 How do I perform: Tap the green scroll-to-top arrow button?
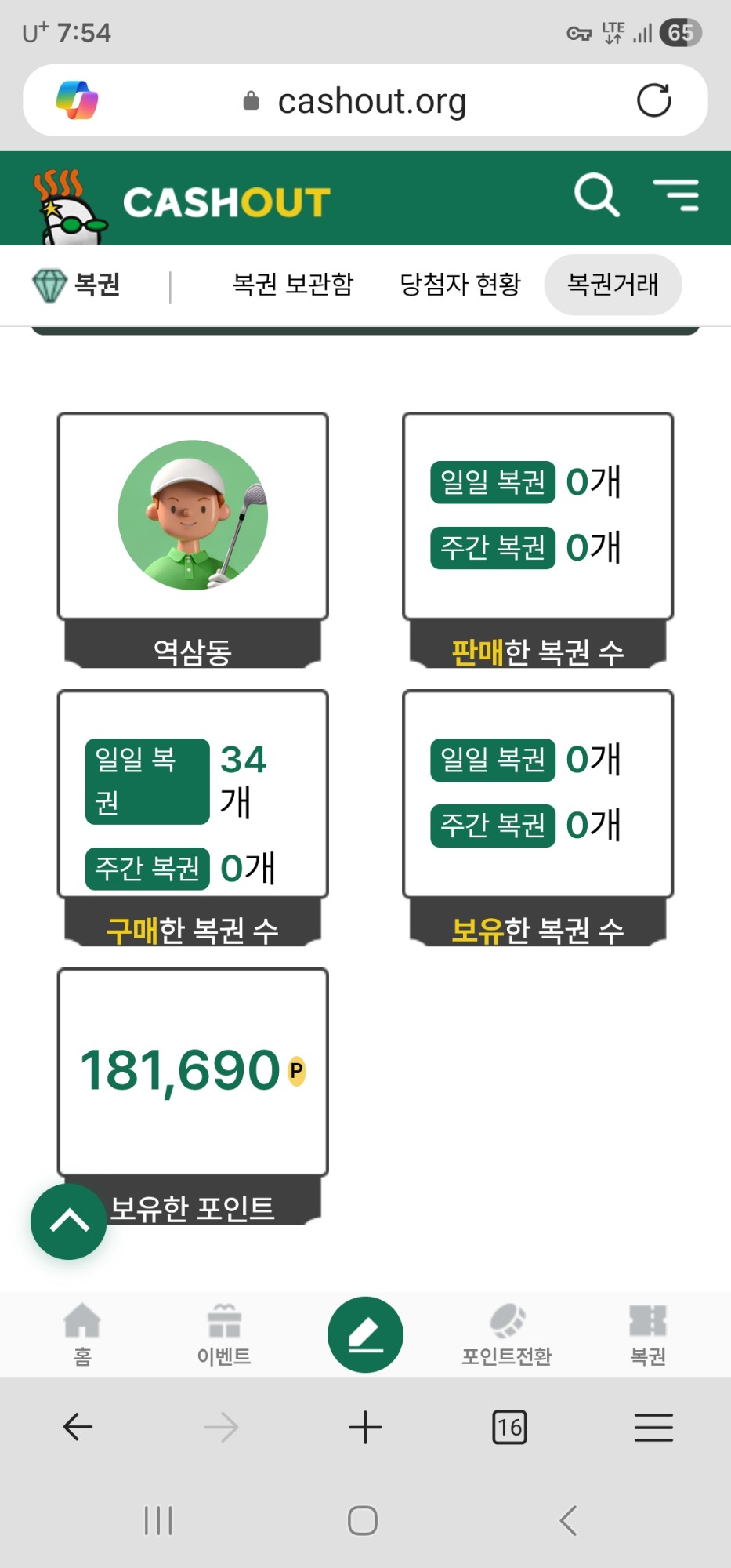tap(69, 1221)
